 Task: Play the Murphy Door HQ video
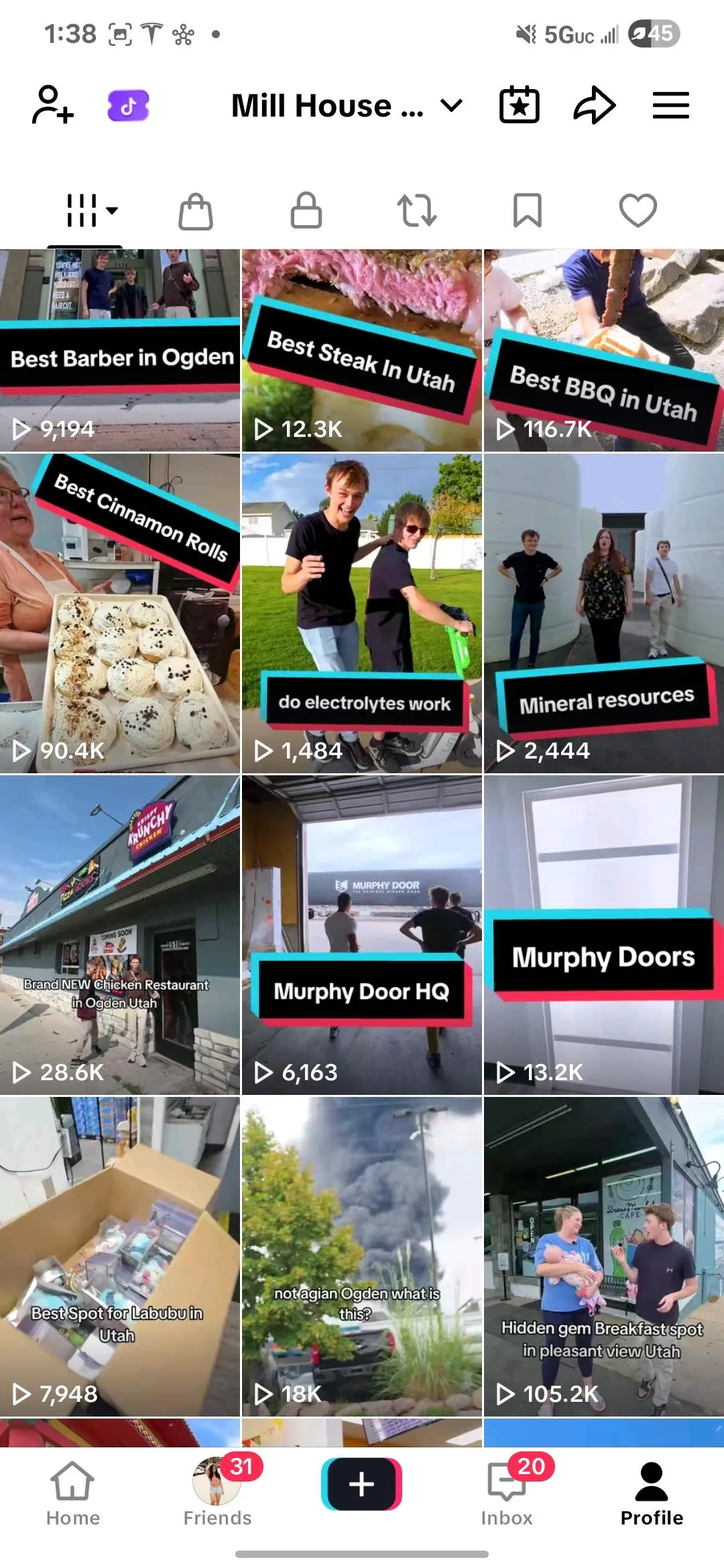point(362,935)
